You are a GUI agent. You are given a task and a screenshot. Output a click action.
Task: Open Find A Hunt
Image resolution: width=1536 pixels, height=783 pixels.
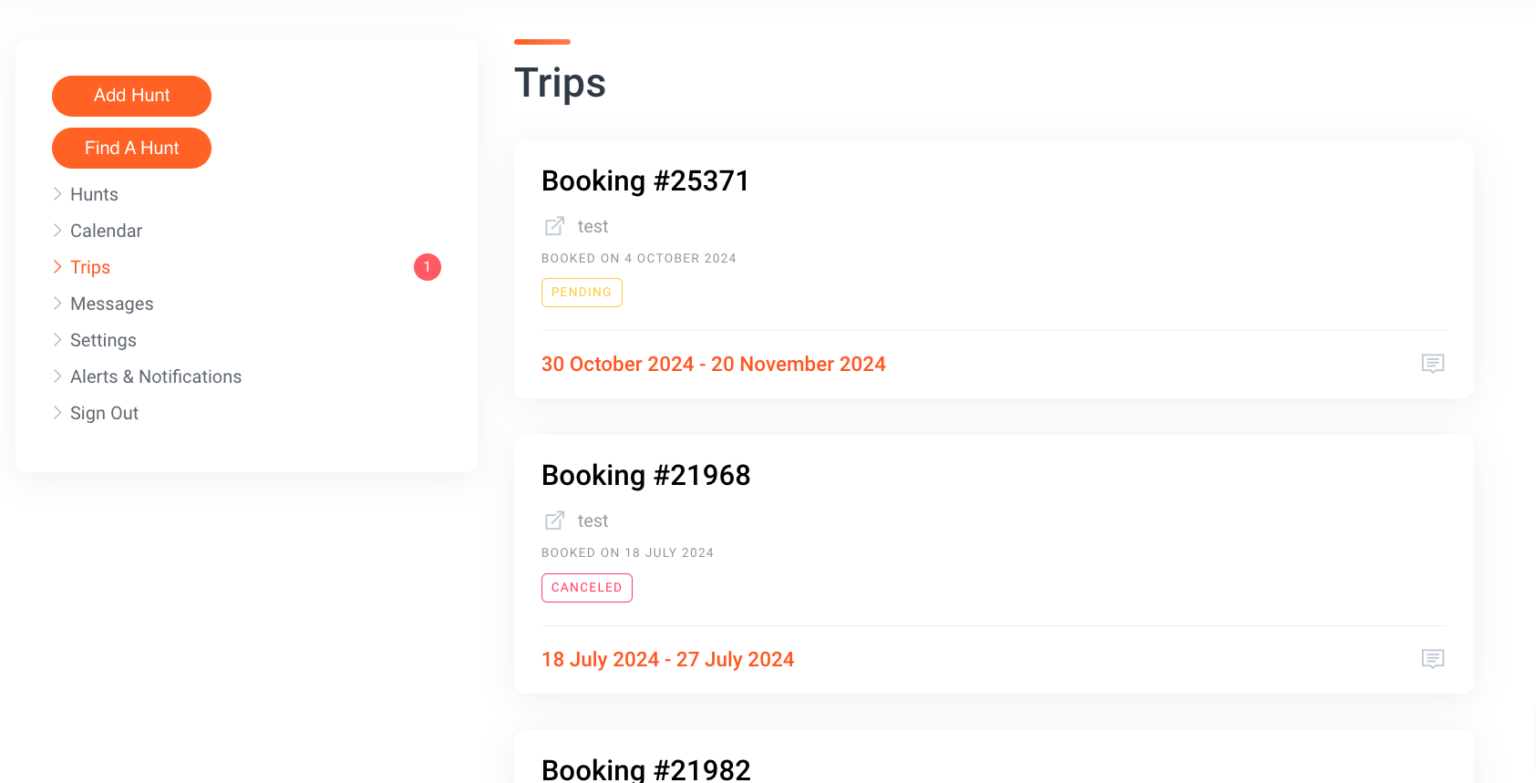point(131,148)
